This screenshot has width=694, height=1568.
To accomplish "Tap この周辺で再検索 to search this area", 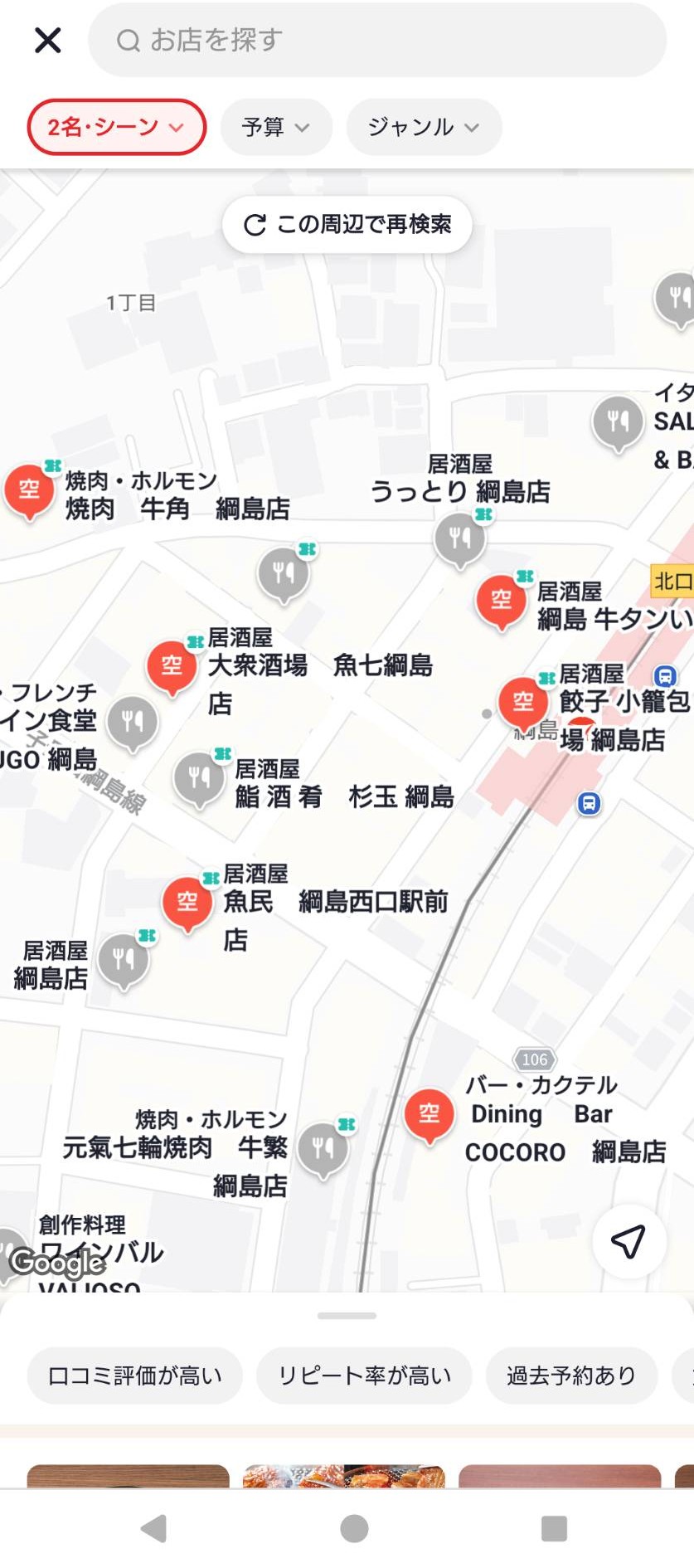I will coord(347,224).
